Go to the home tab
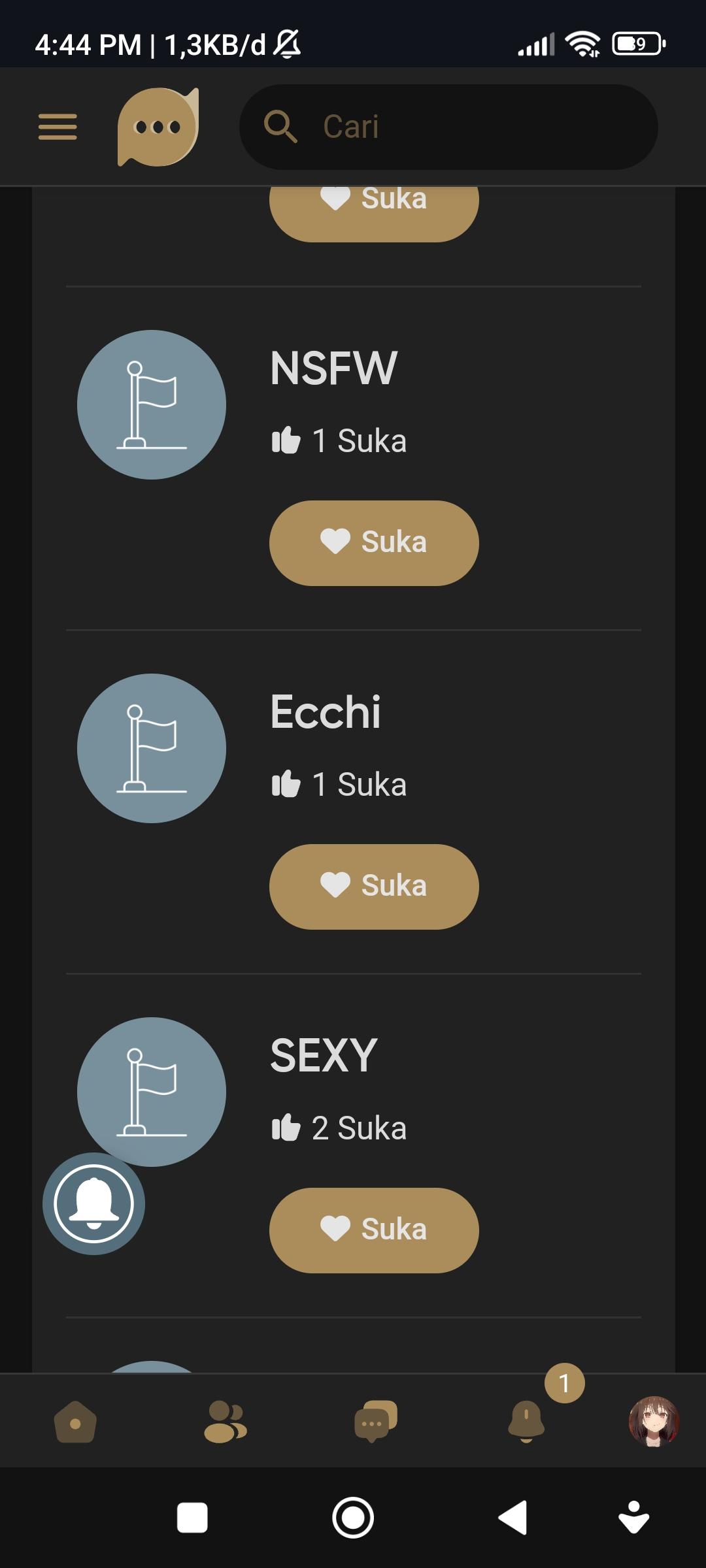The width and height of the screenshot is (706, 1568). click(75, 1422)
